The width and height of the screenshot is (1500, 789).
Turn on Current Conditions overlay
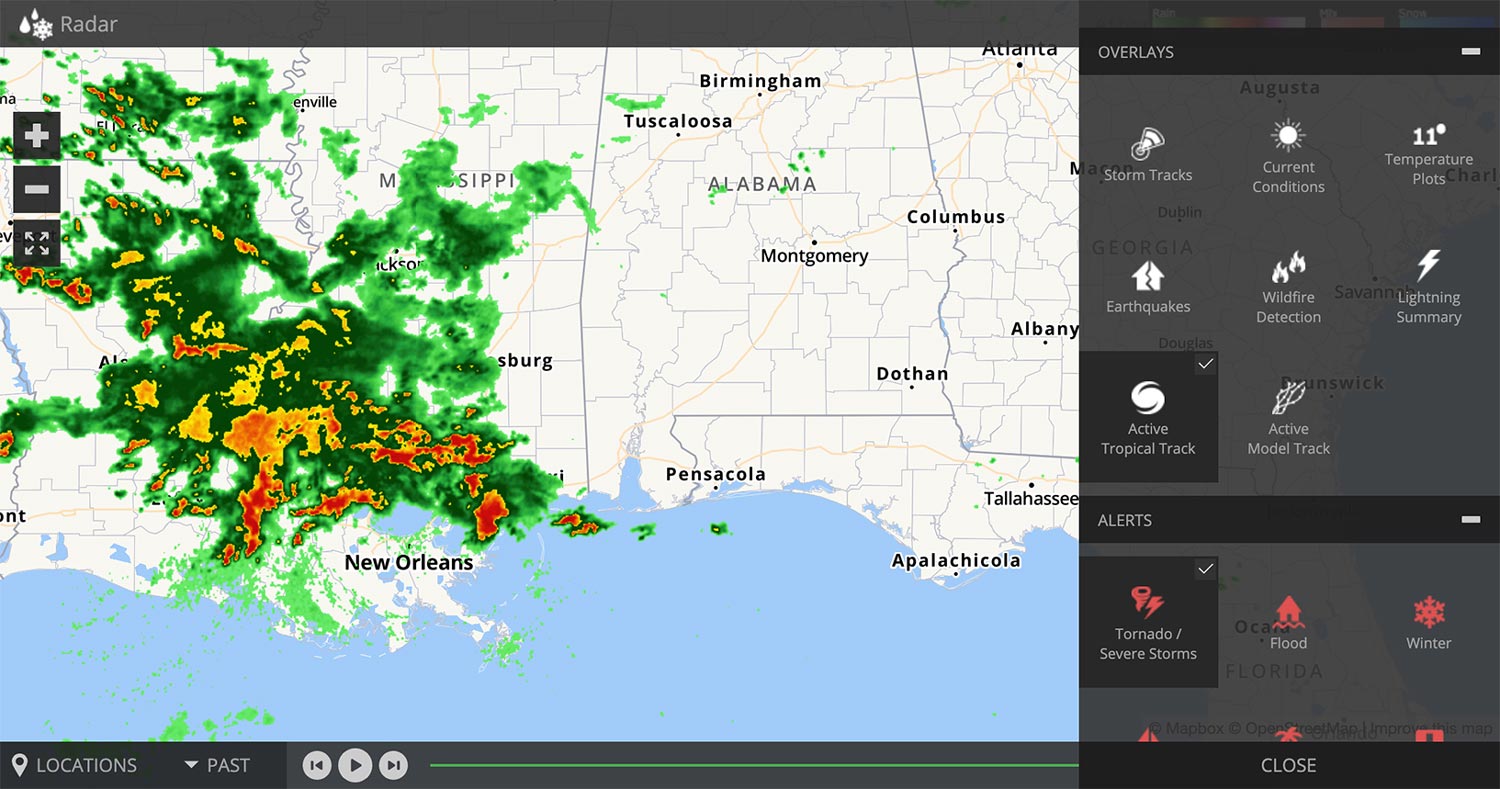click(x=1288, y=155)
